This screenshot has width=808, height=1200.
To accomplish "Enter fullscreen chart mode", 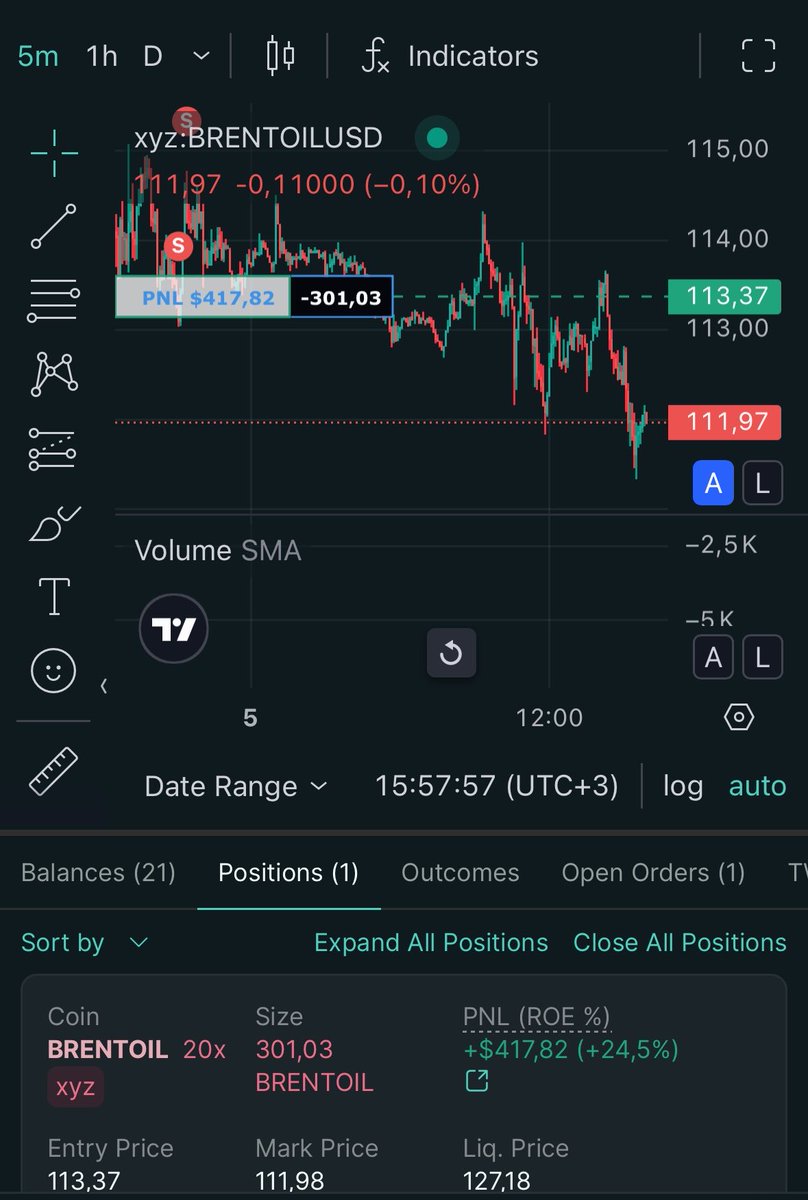I will (759, 56).
